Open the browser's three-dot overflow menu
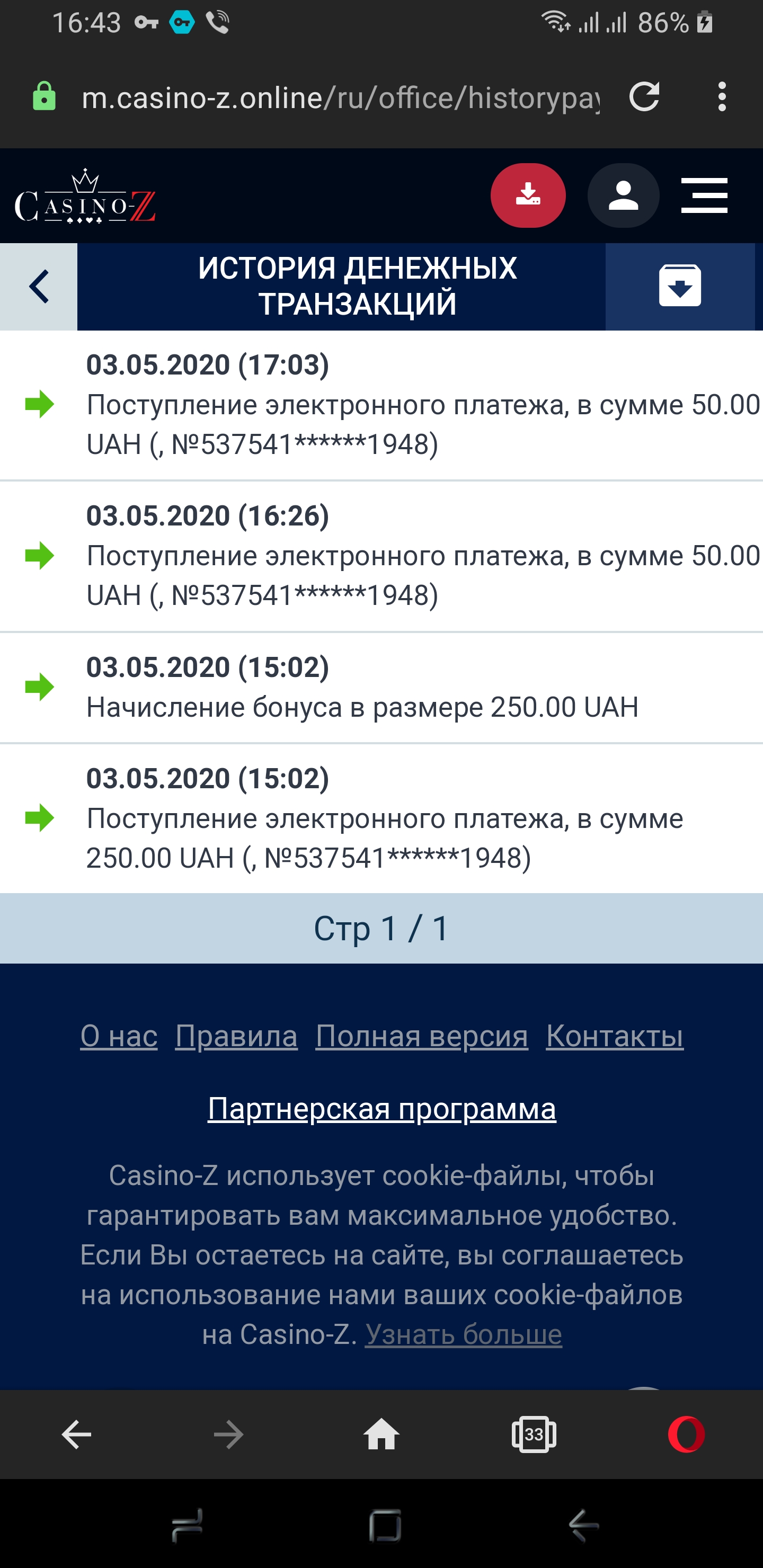Viewport: 763px width, 1568px height. [722, 97]
